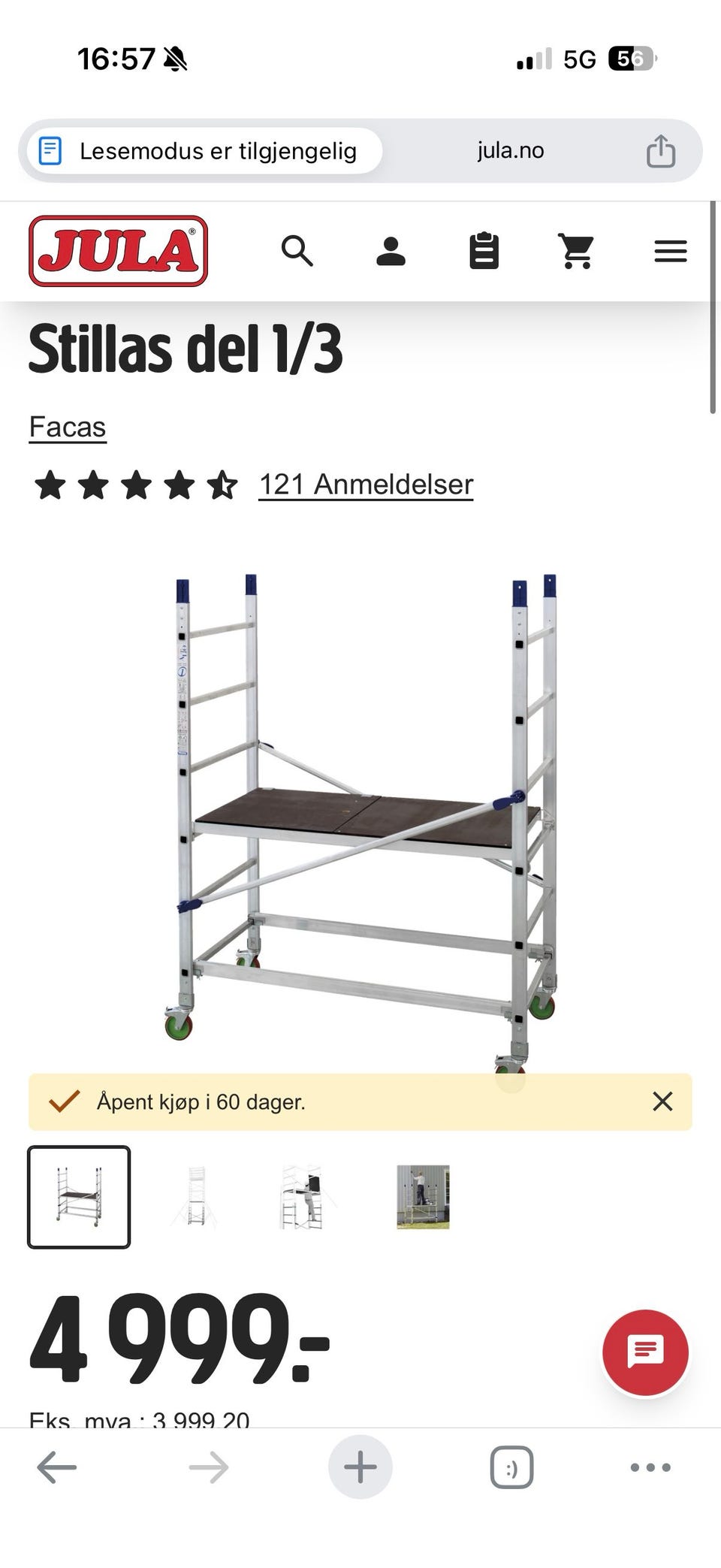Open the more options menu in Safari

[x=650, y=1466]
